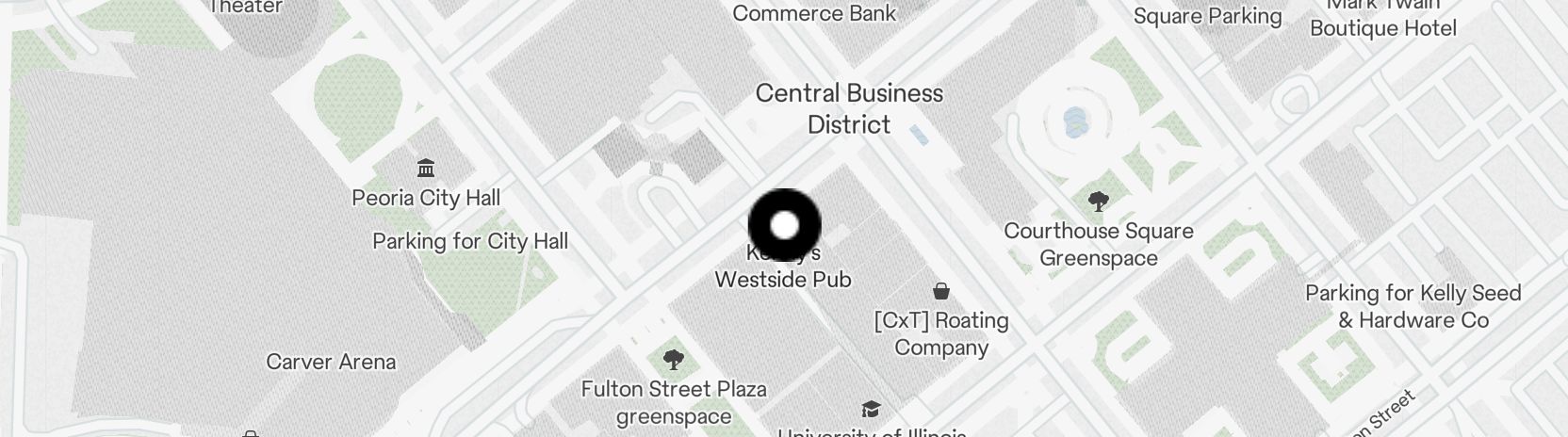Select Fulton Street Plaza greenspace marker

673,359
